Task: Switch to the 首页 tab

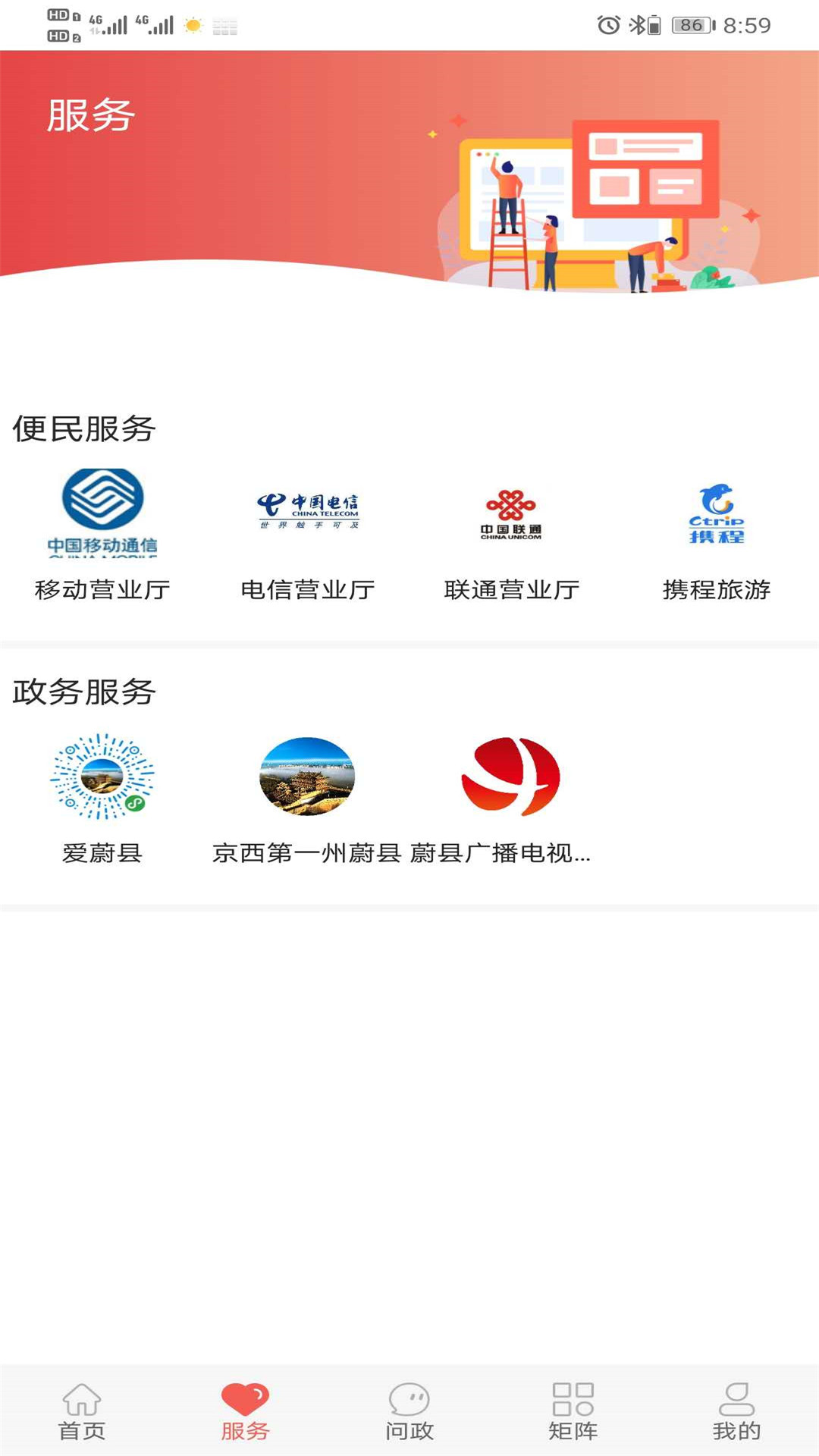Action: (81, 1429)
